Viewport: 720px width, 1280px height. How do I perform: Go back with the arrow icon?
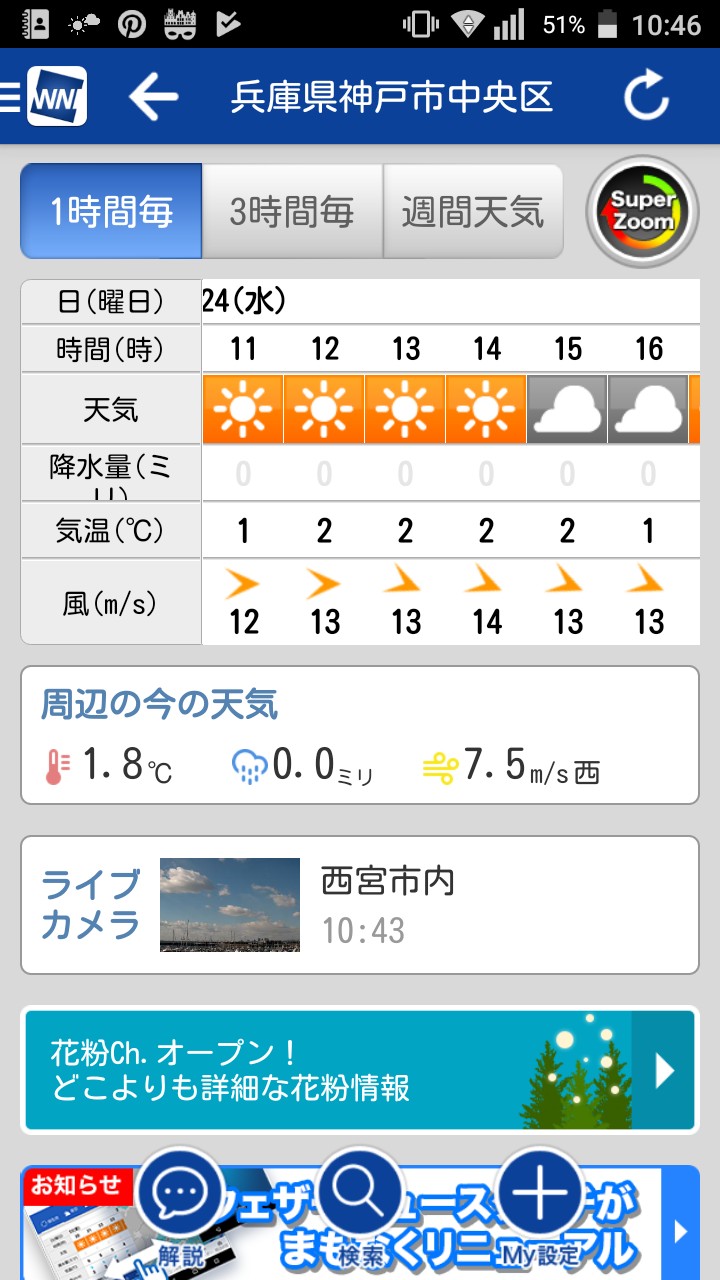153,96
